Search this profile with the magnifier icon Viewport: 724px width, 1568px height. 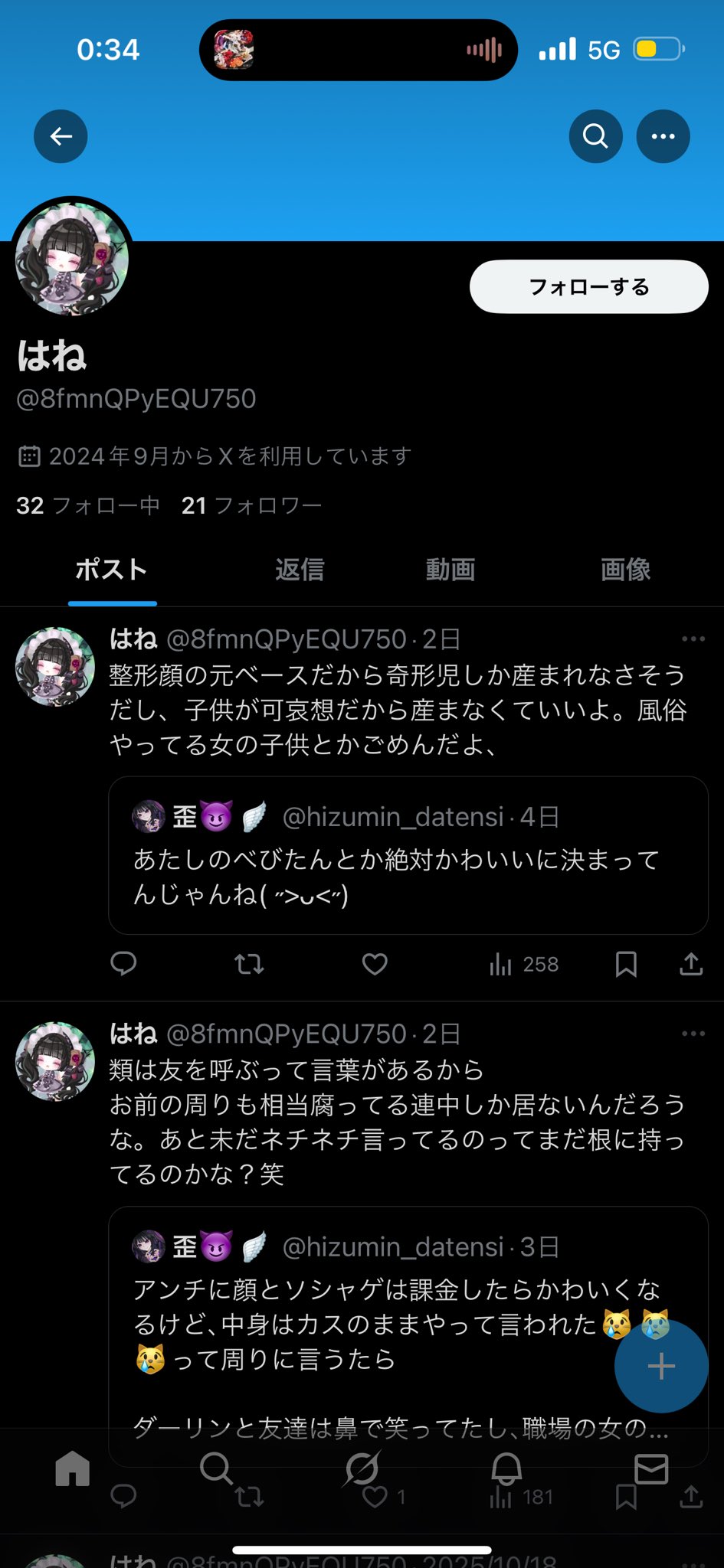[595, 136]
